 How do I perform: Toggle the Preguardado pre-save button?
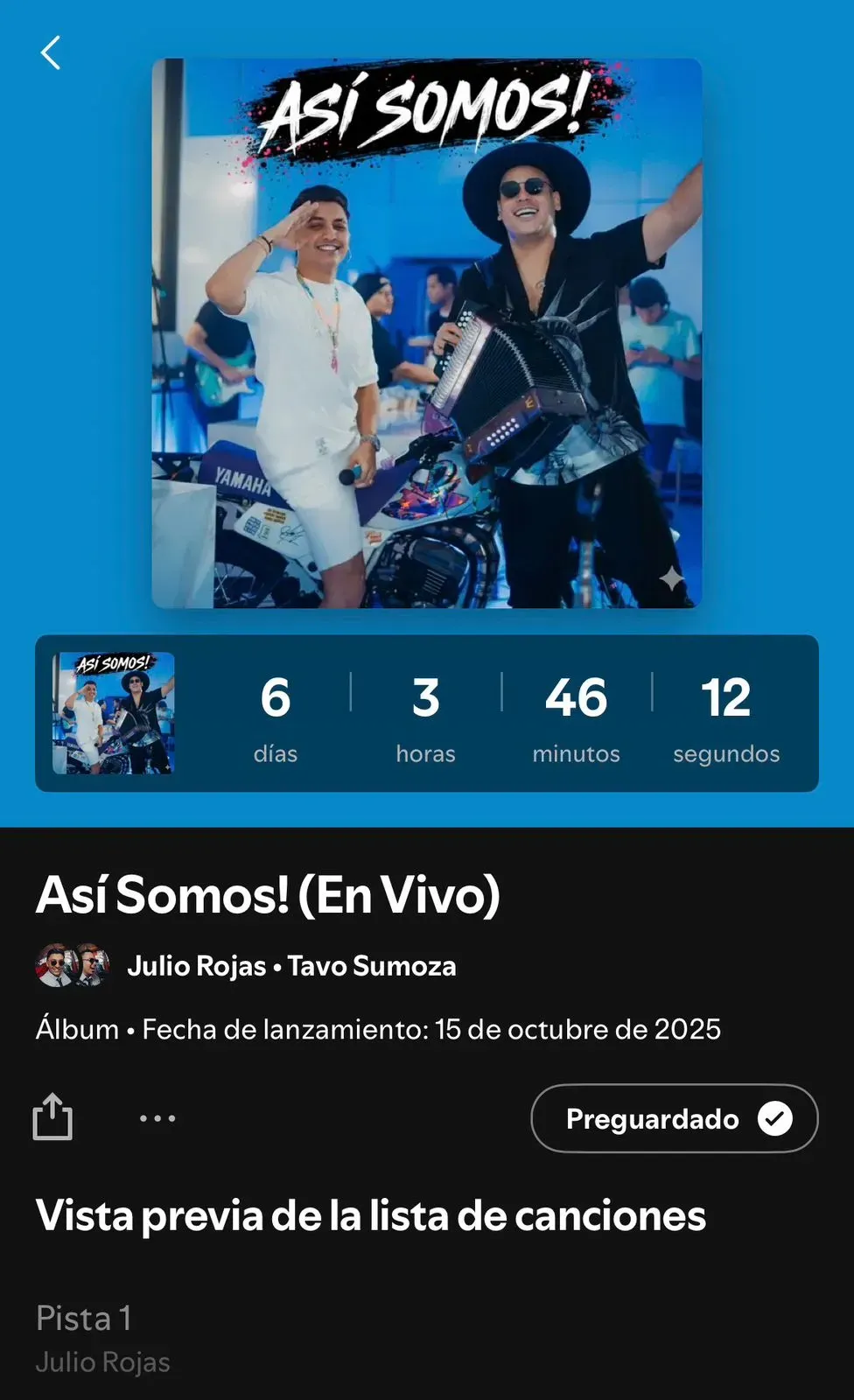click(674, 1118)
